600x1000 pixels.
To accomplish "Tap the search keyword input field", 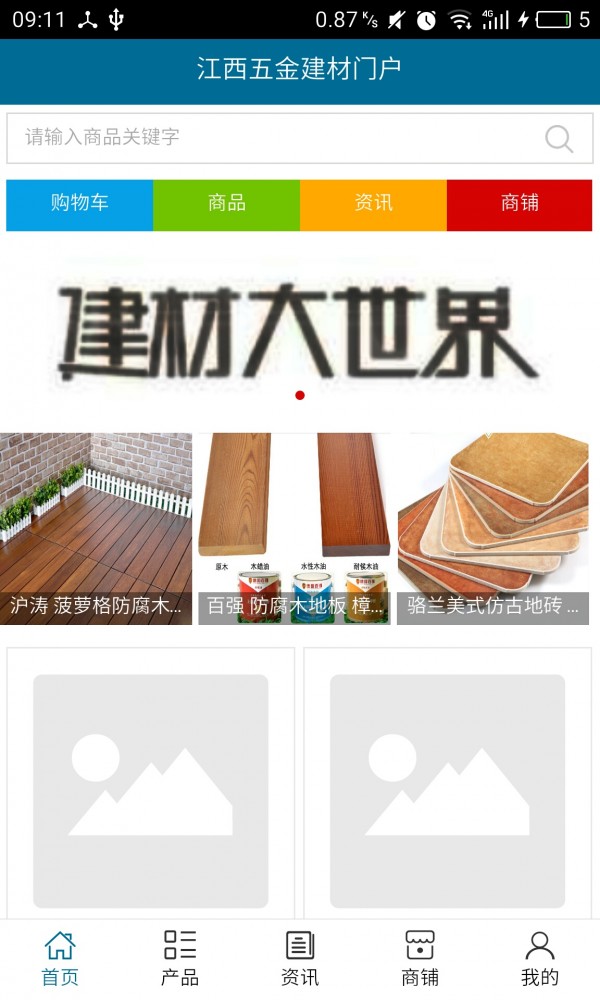I will 270,138.
